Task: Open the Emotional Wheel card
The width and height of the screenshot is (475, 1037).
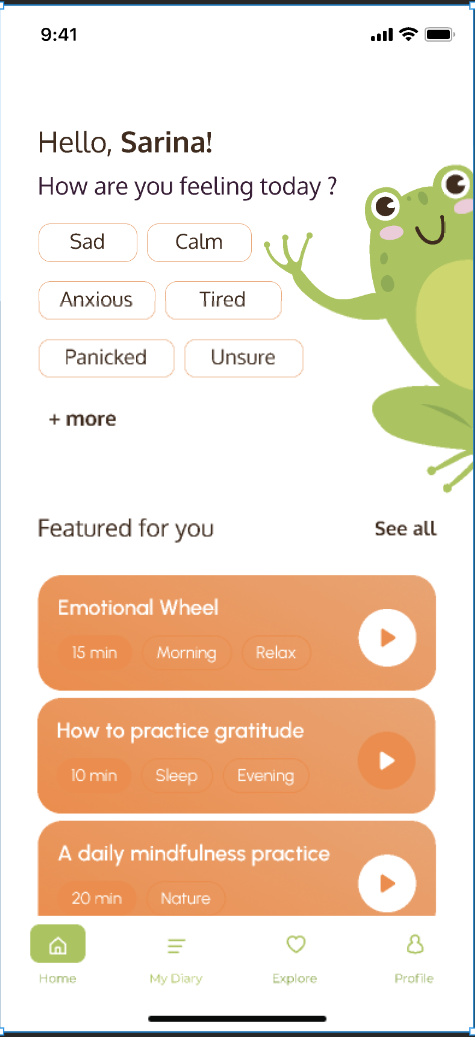Action: tap(237, 633)
